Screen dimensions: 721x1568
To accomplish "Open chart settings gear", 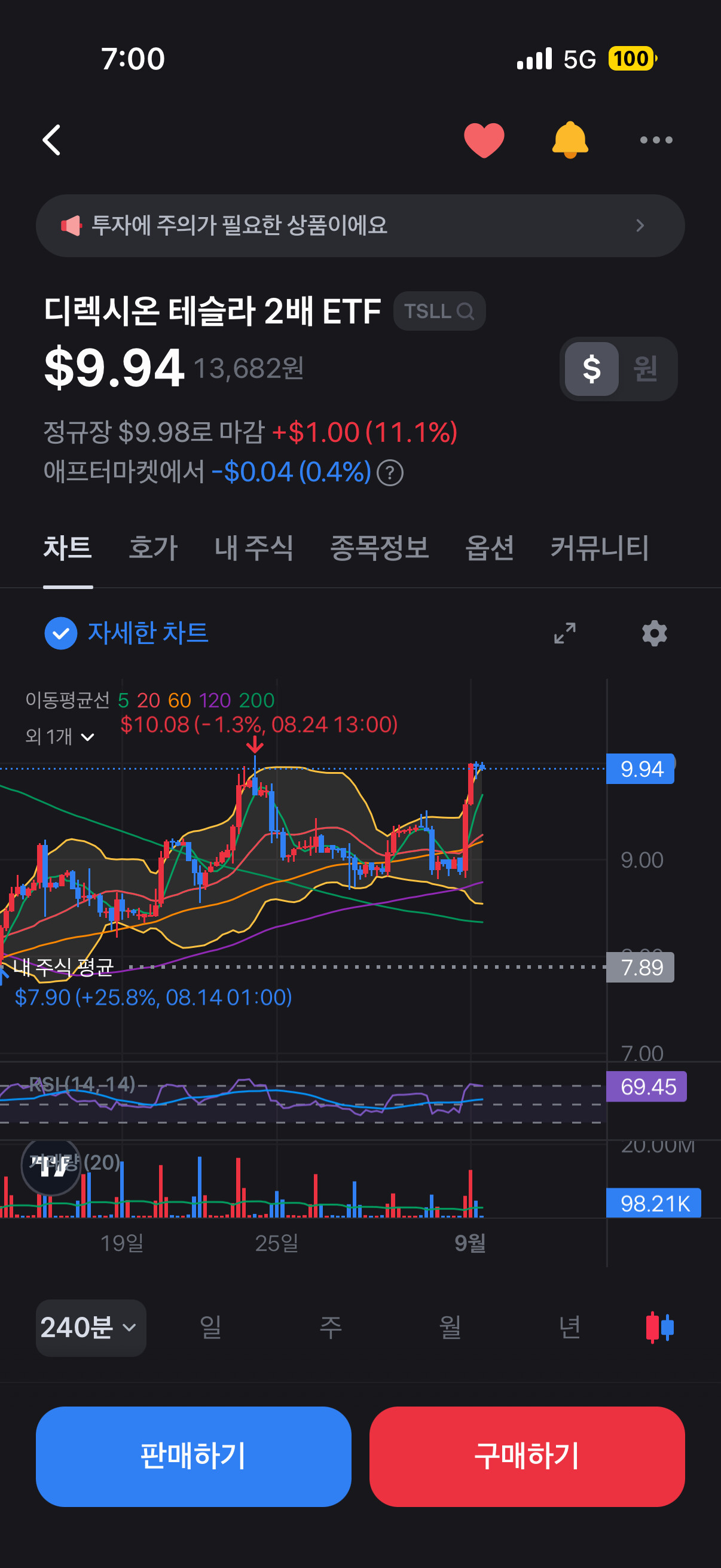I will pyautogui.click(x=655, y=633).
